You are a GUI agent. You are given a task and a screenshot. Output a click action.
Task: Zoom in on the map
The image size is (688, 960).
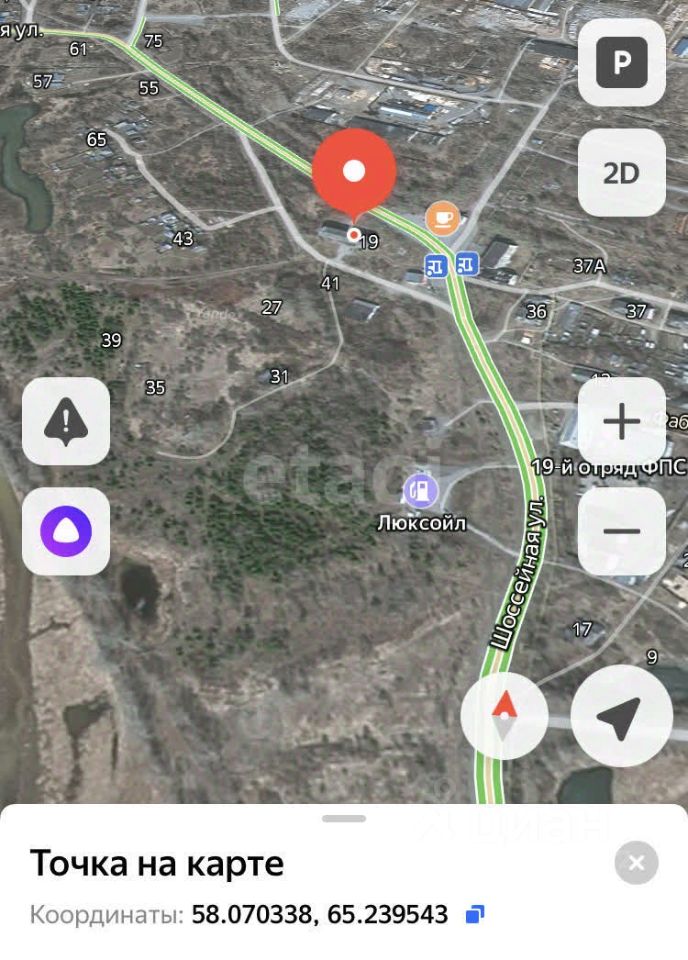(621, 421)
